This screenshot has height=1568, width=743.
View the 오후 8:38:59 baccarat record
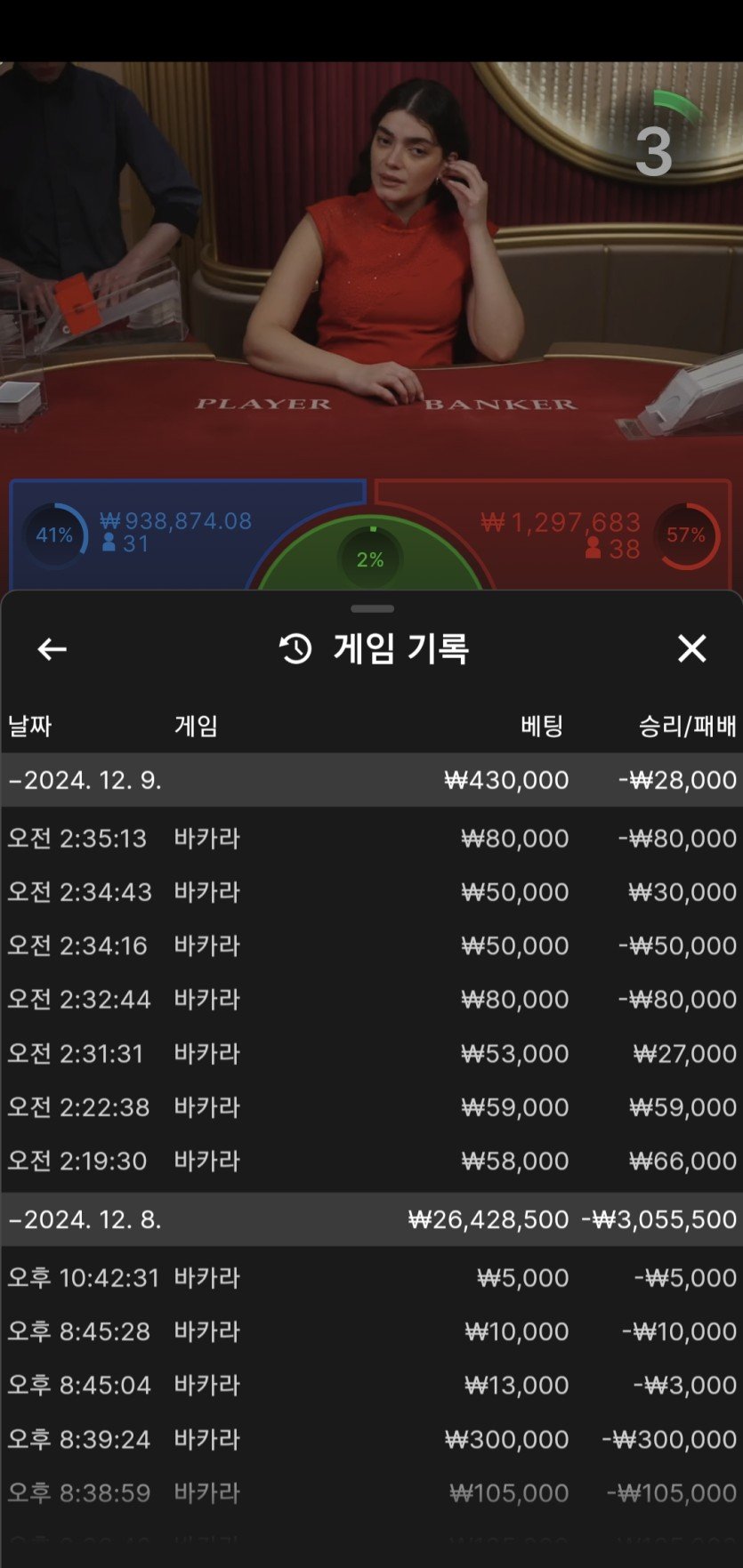point(371,1492)
